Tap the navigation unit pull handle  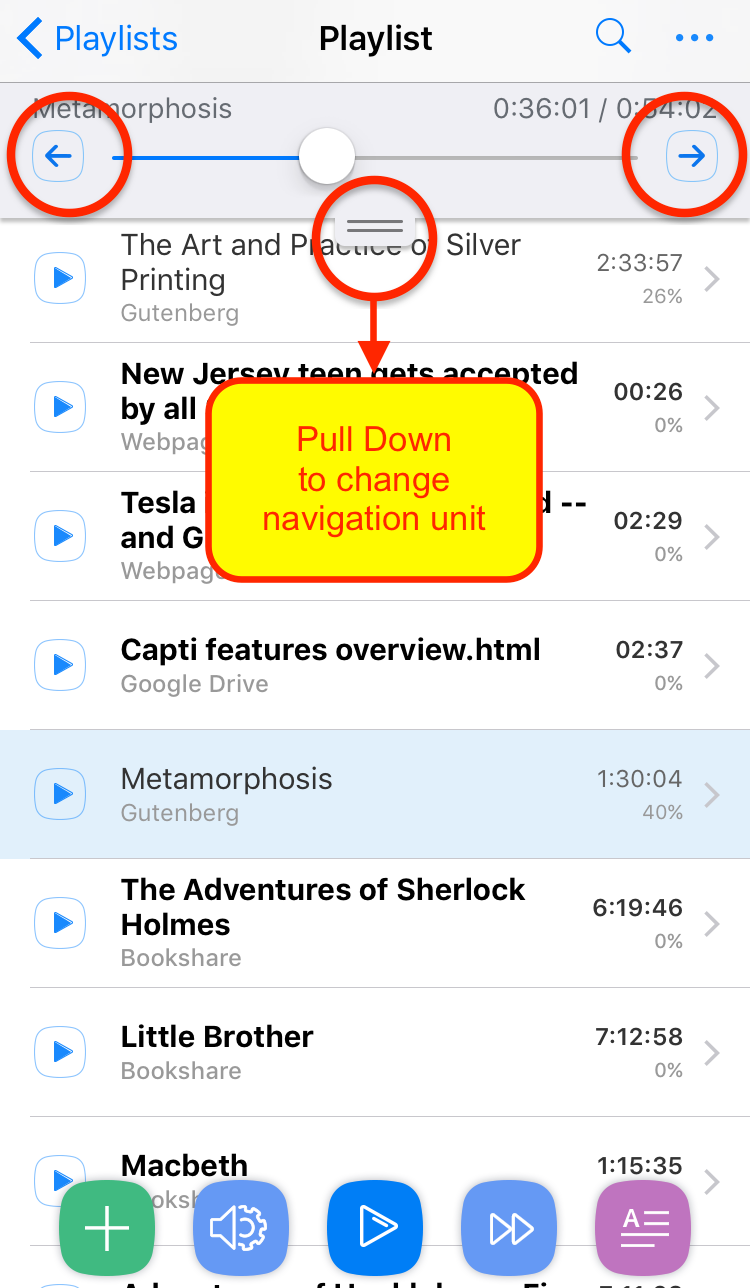pos(375,225)
